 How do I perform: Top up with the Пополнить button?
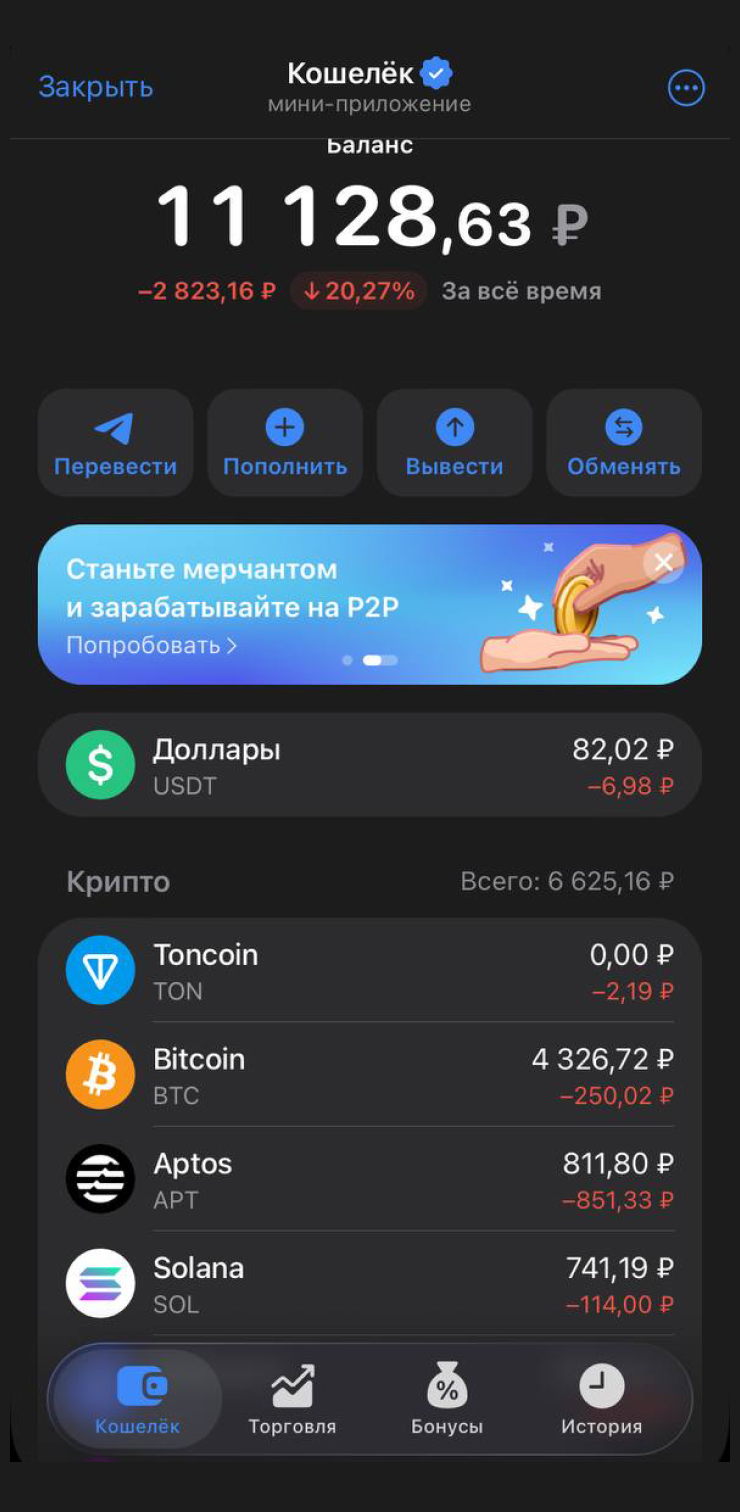click(x=285, y=443)
